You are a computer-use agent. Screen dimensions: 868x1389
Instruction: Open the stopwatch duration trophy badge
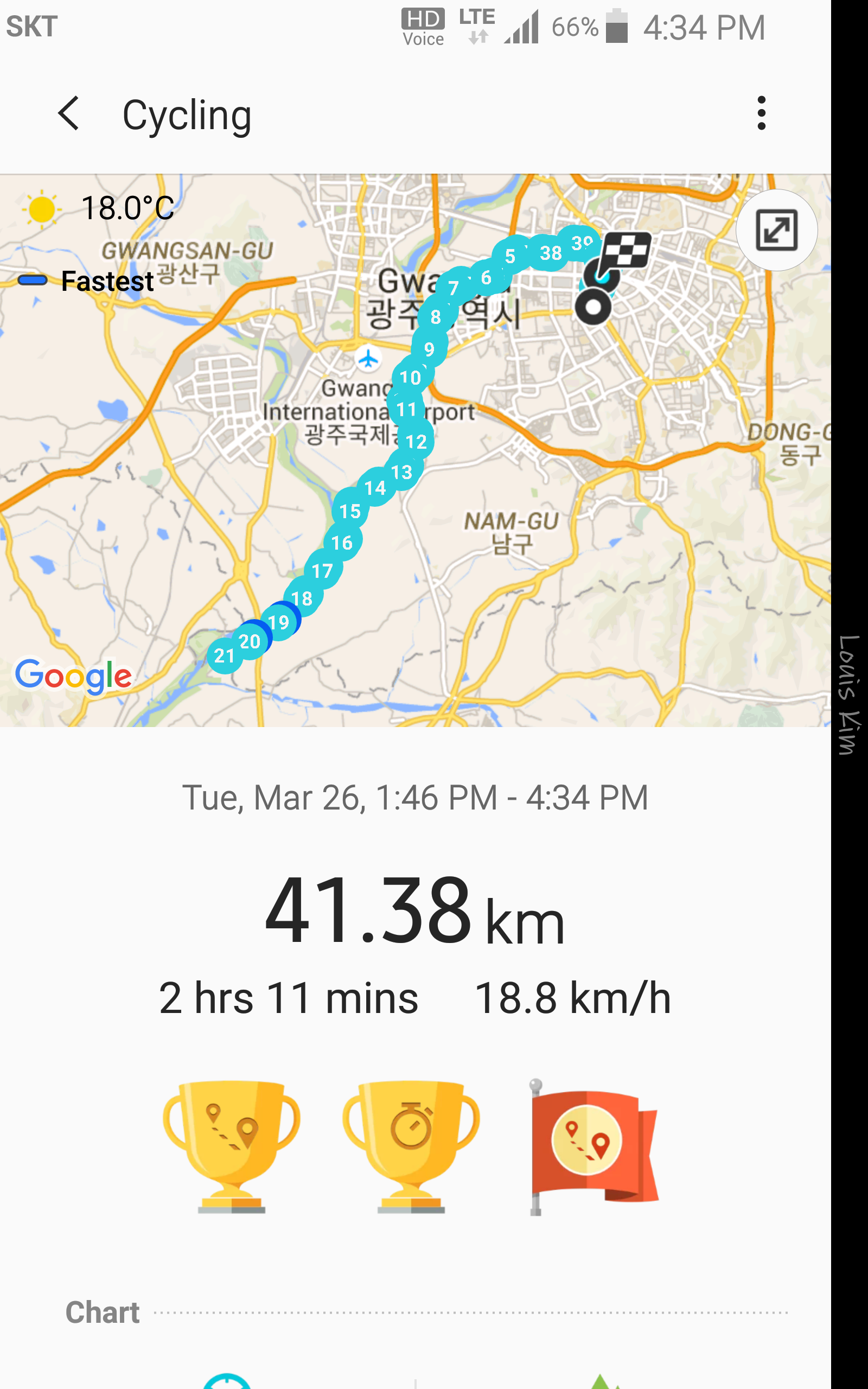[x=411, y=1147]
